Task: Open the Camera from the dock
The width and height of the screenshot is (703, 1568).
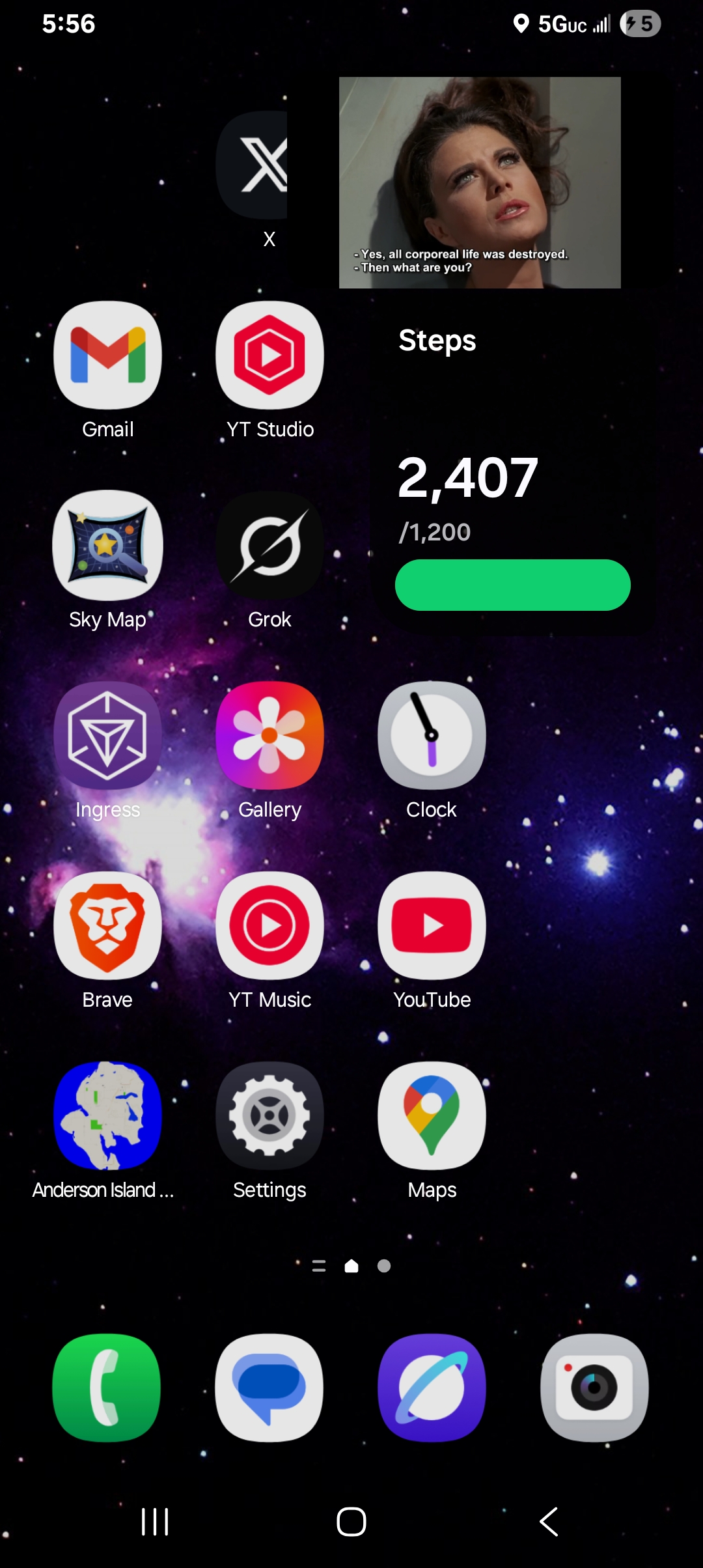Action: (x=594, y=1388)
